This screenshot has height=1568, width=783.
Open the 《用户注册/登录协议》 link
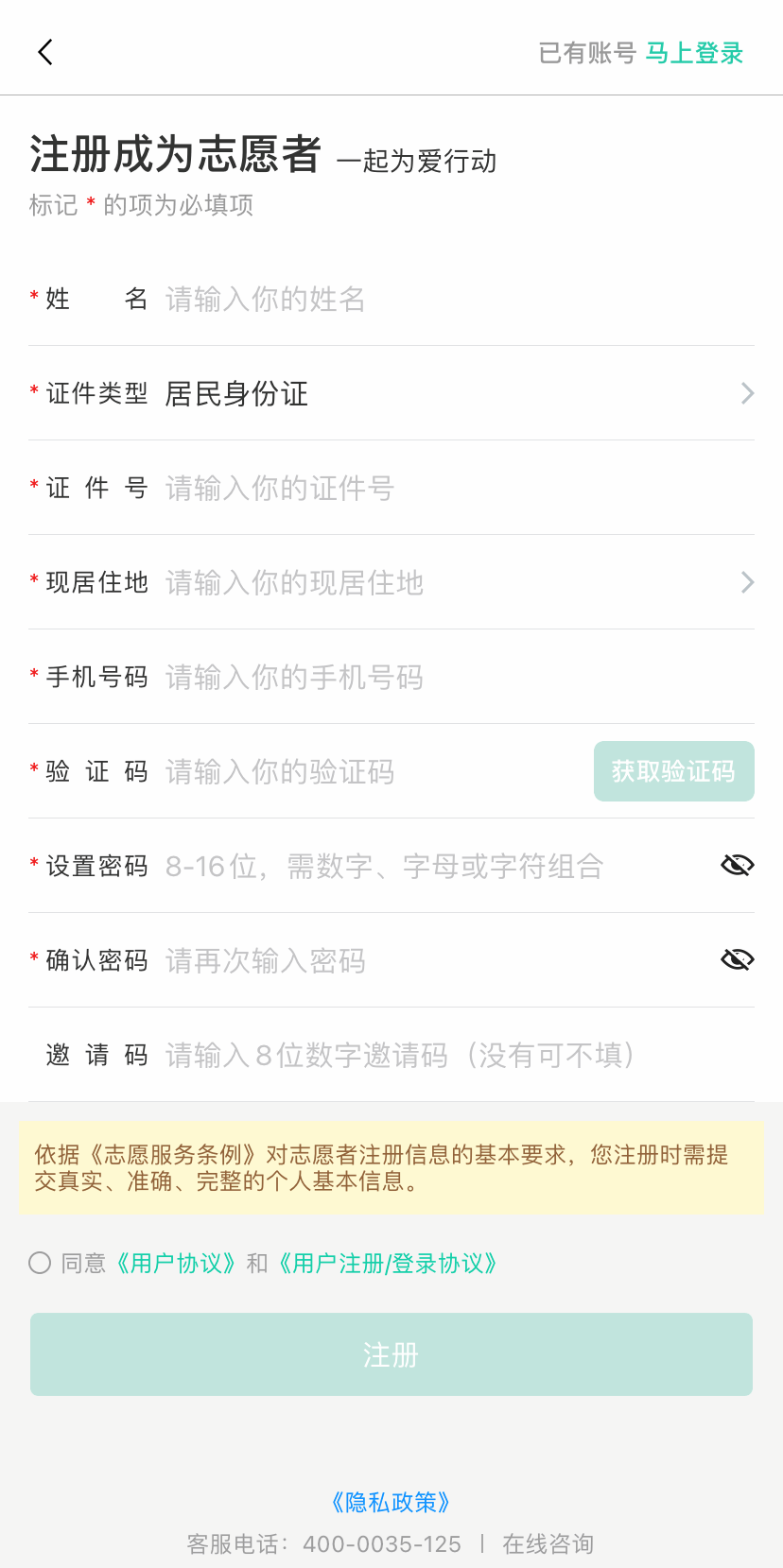click(x=388, y=1264)
